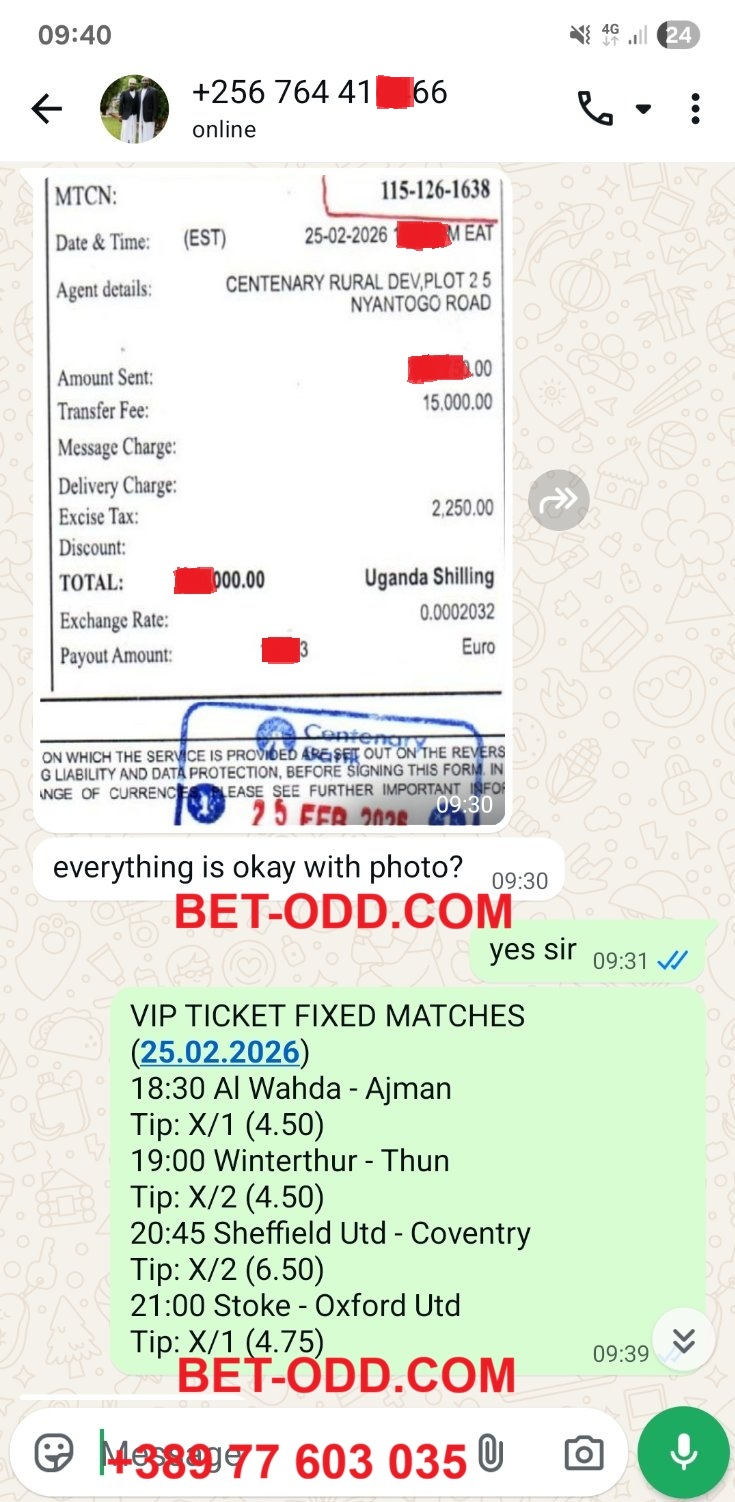The image size is (735, 1502).
Task: Open the overflow menu
Action: 695,108
